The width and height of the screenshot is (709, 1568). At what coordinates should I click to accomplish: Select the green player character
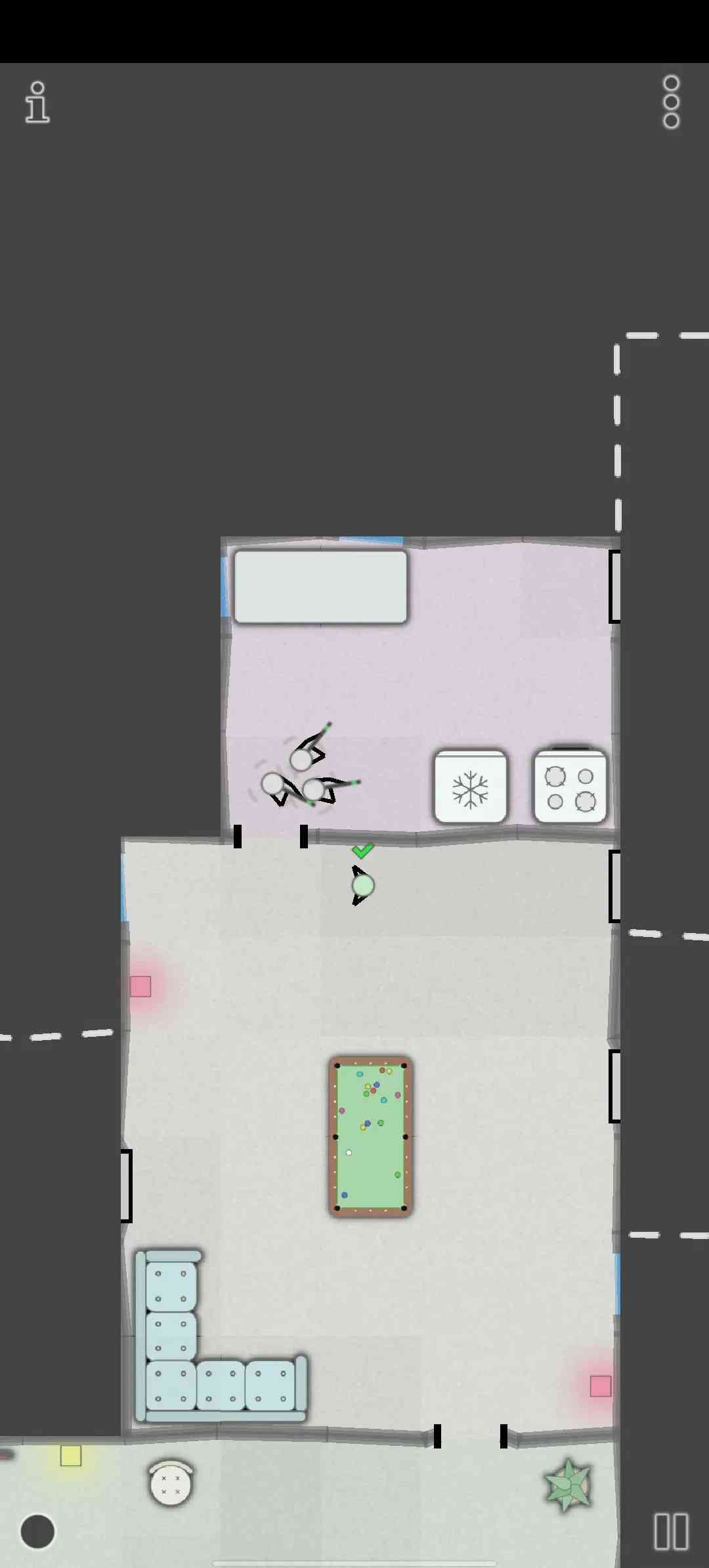[363, 886]
